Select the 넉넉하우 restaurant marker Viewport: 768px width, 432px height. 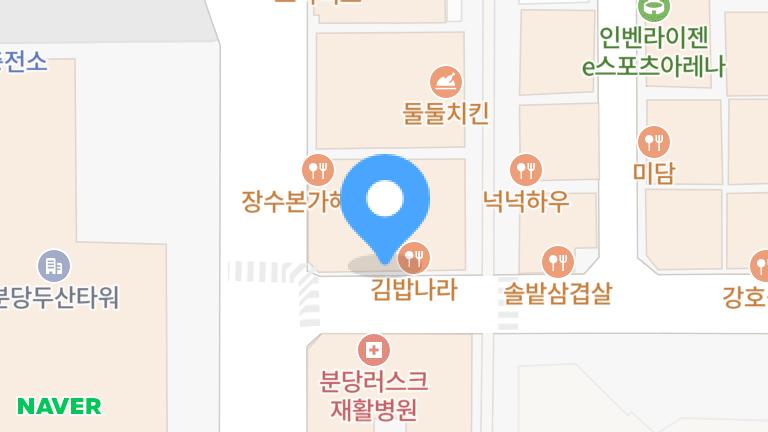(525, 171)
